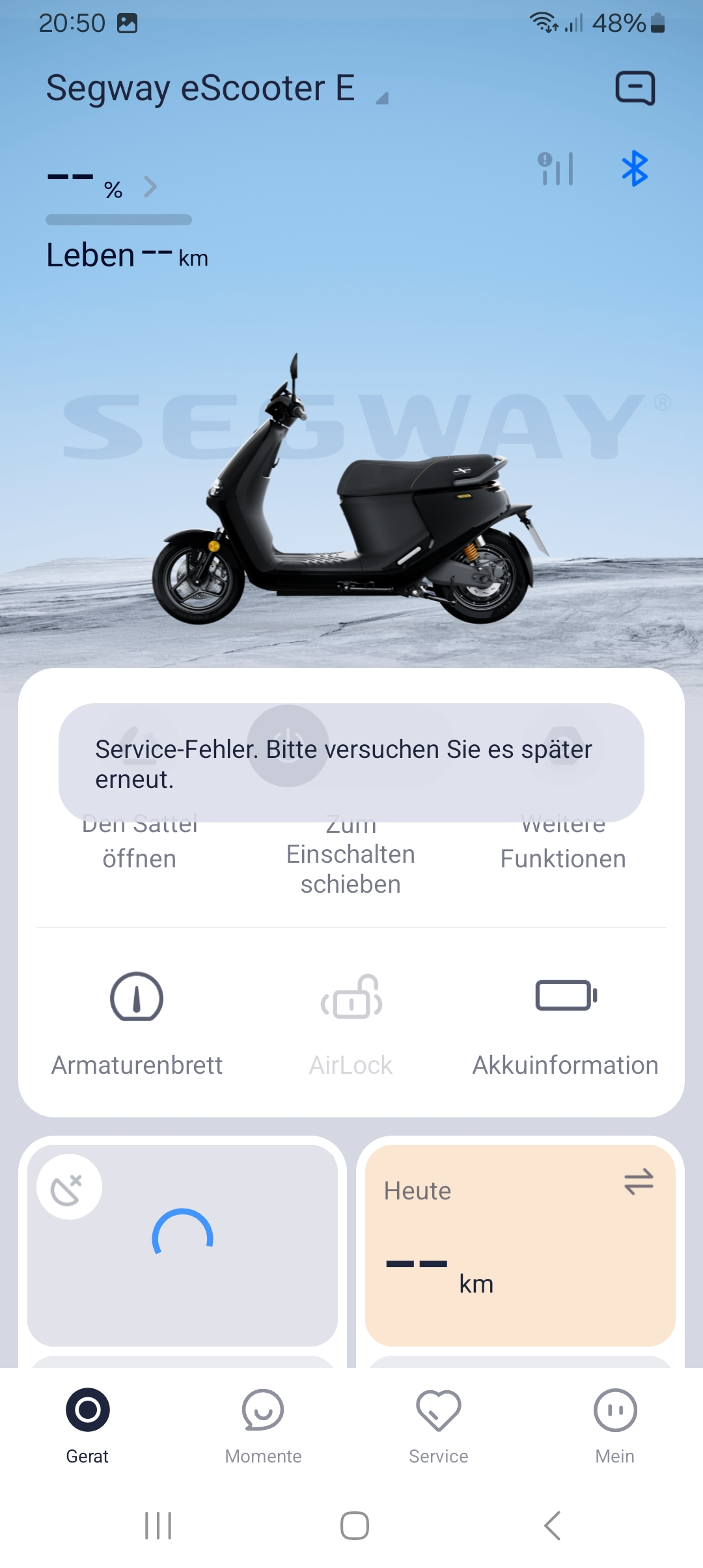The image size is (703, 1568).
Task: Go back using the system back button
Action: [552, 1525]
